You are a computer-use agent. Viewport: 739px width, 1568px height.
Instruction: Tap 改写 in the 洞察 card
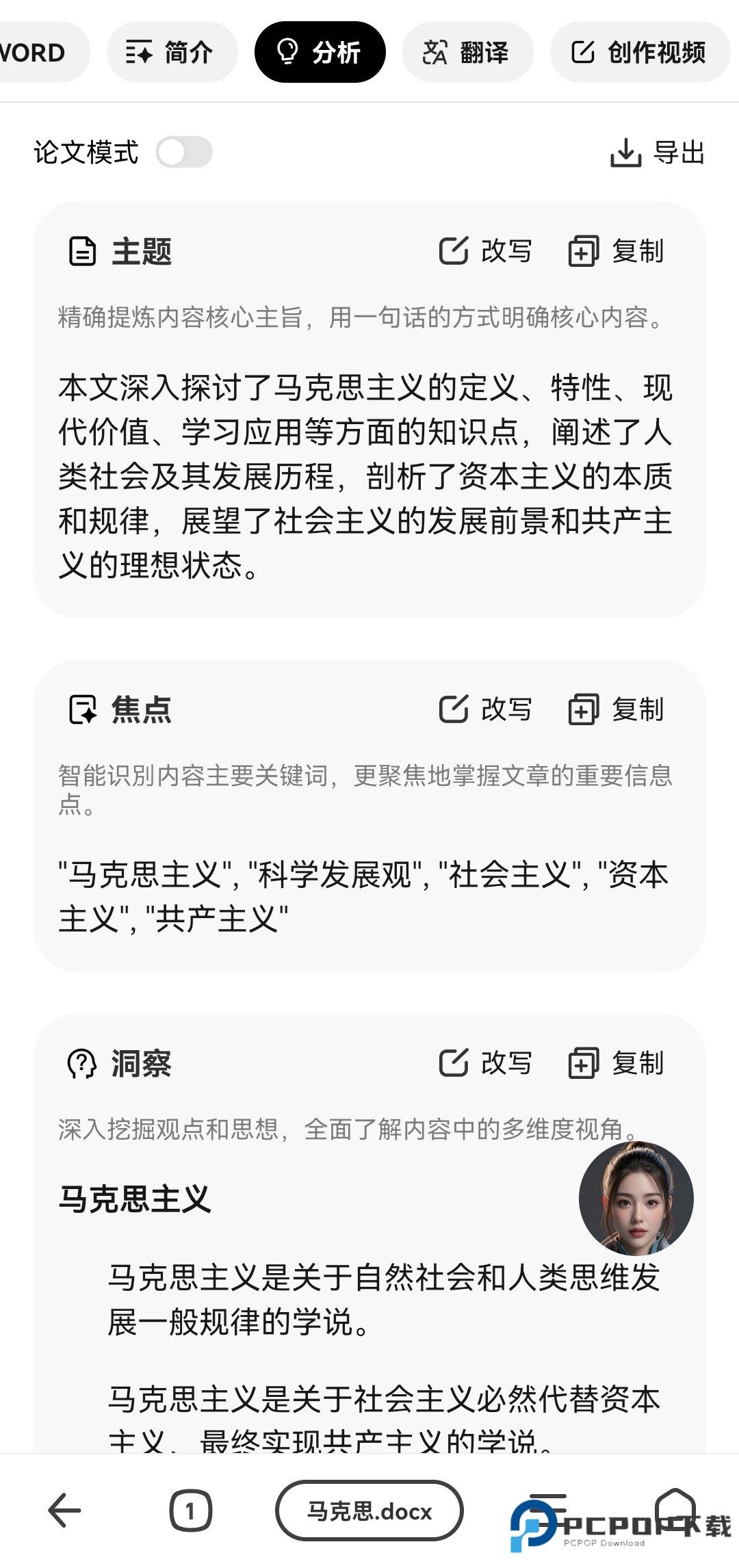pos(485,1063)
